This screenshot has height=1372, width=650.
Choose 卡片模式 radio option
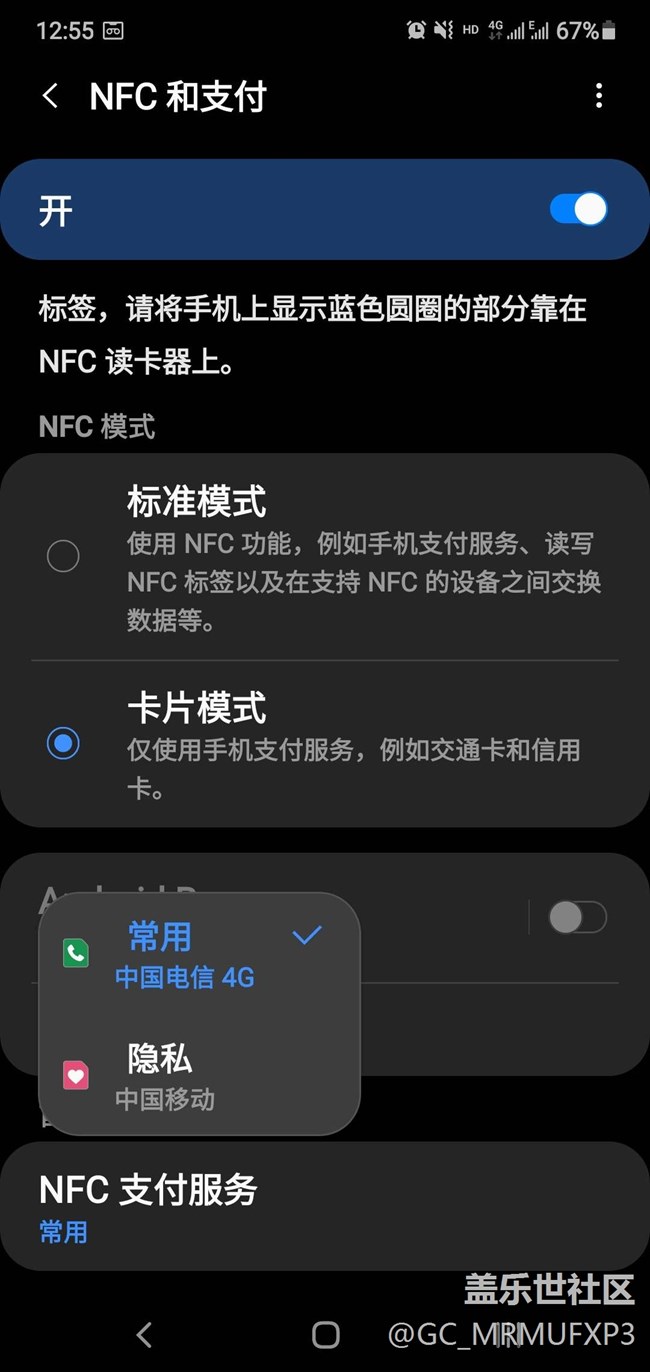click(63, 743)
